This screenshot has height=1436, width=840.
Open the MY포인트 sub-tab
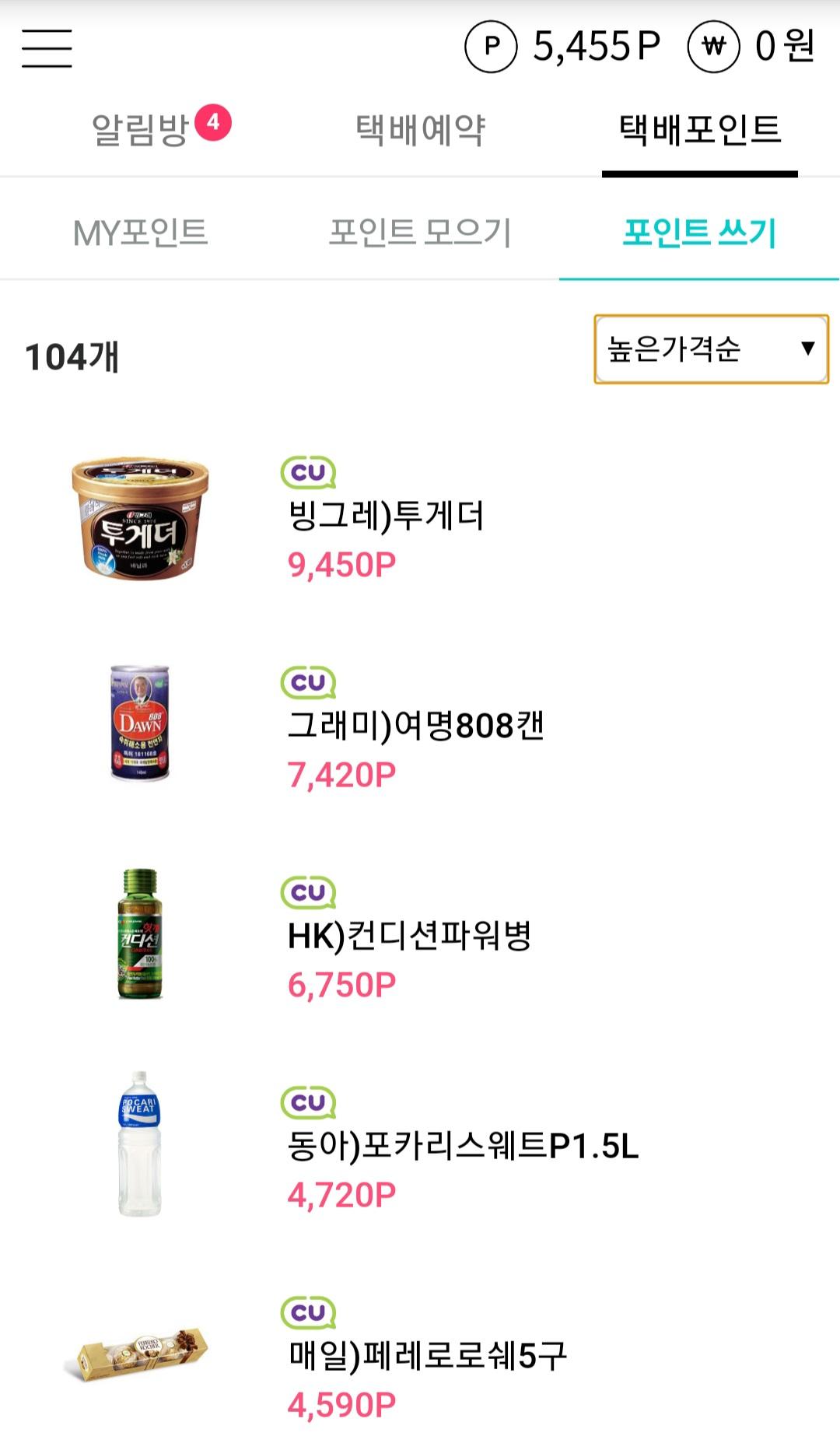(140, 232)
